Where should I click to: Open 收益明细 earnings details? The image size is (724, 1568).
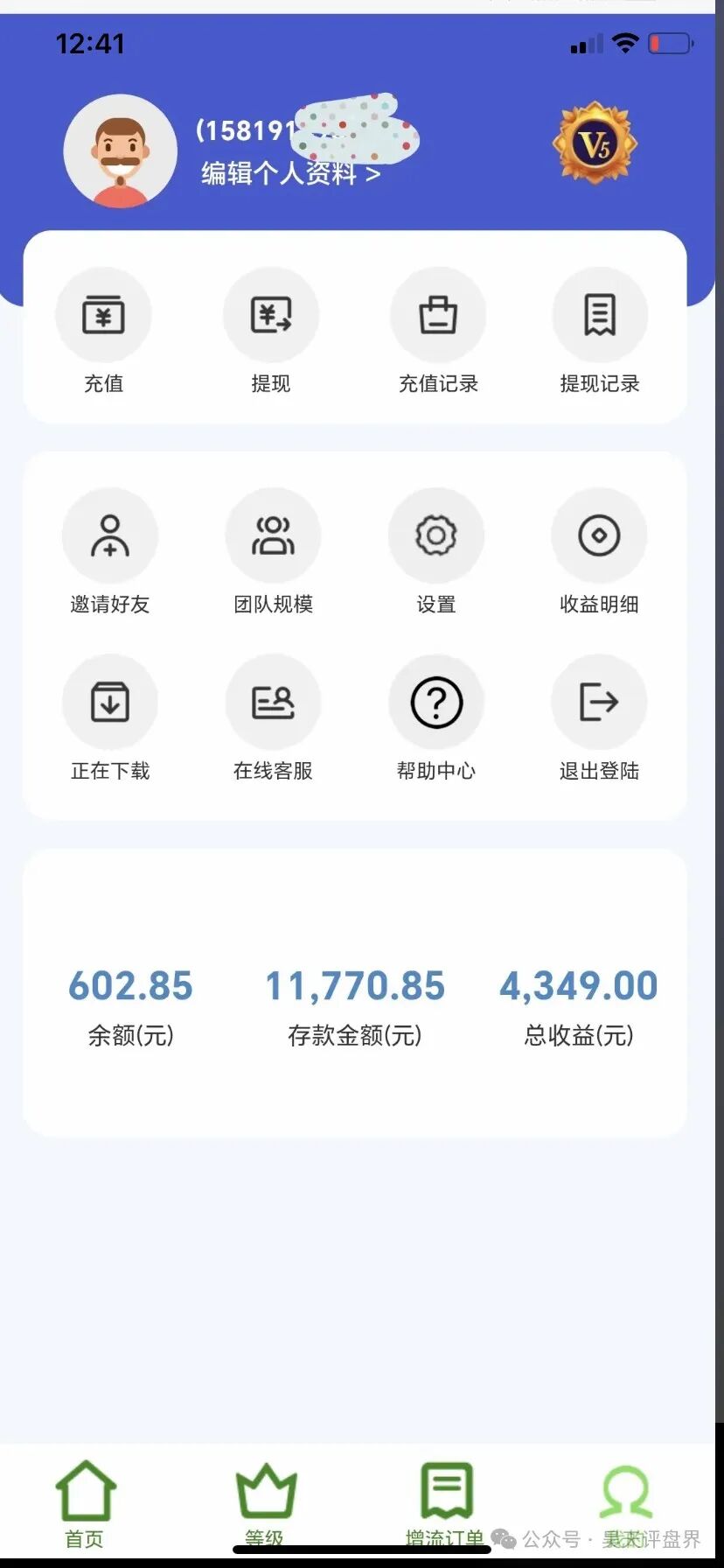click(x=599, y=535)
